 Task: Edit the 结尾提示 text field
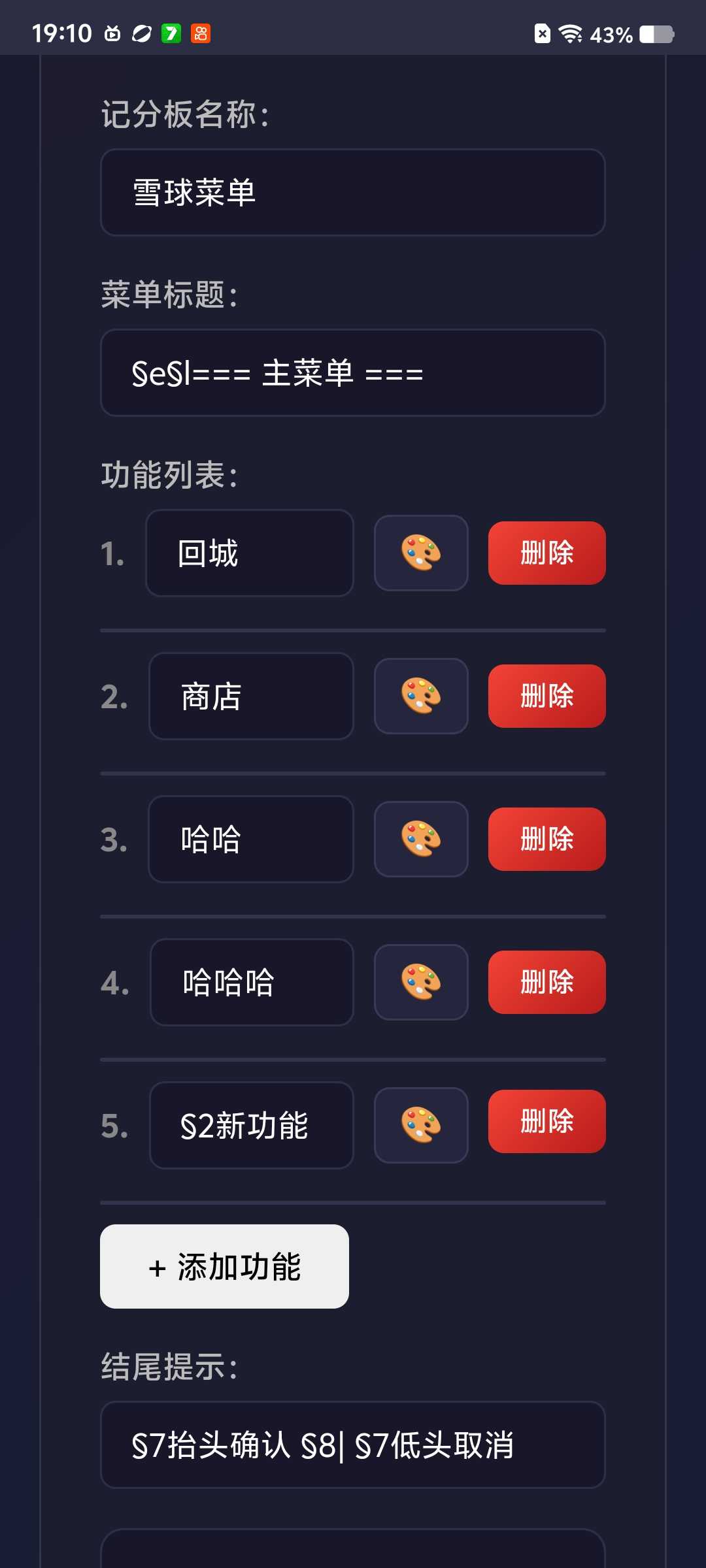[x=352, y=1445]
